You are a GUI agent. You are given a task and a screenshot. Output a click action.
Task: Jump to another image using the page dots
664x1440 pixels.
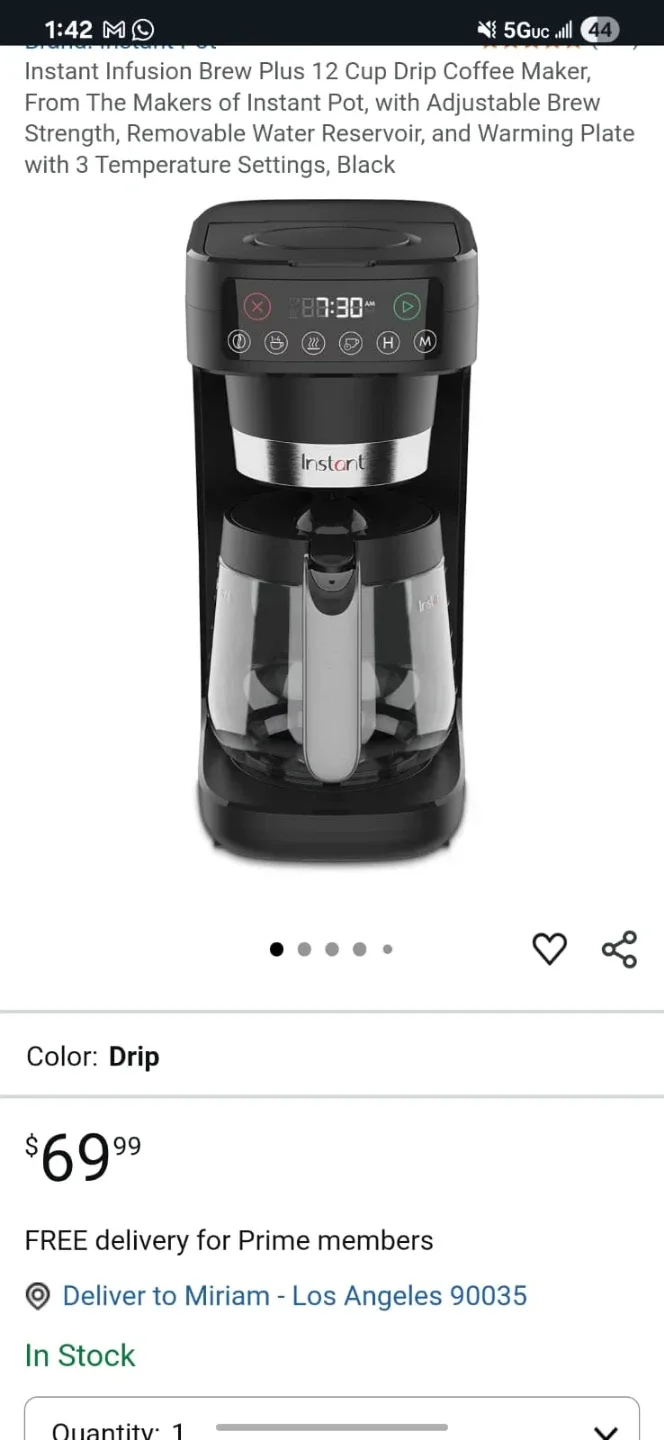click(305, 949)
